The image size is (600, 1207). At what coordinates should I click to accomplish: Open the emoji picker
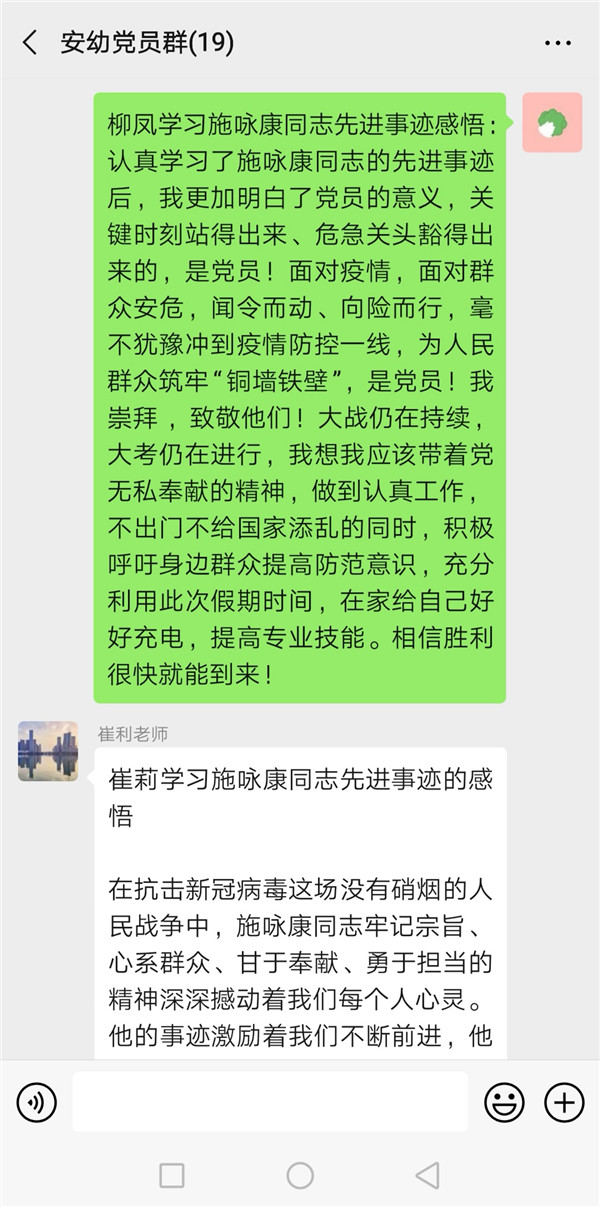coord(504,1103)
